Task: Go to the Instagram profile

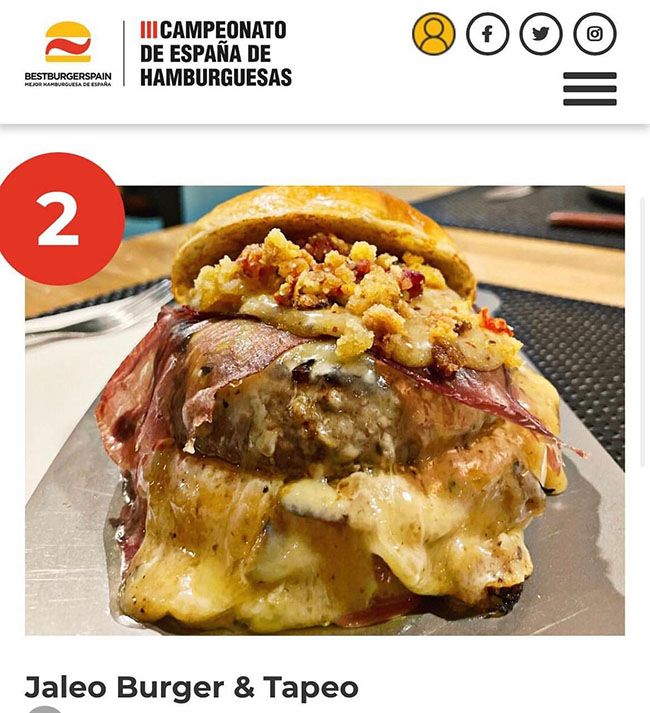Action: [x=595, y=34]
